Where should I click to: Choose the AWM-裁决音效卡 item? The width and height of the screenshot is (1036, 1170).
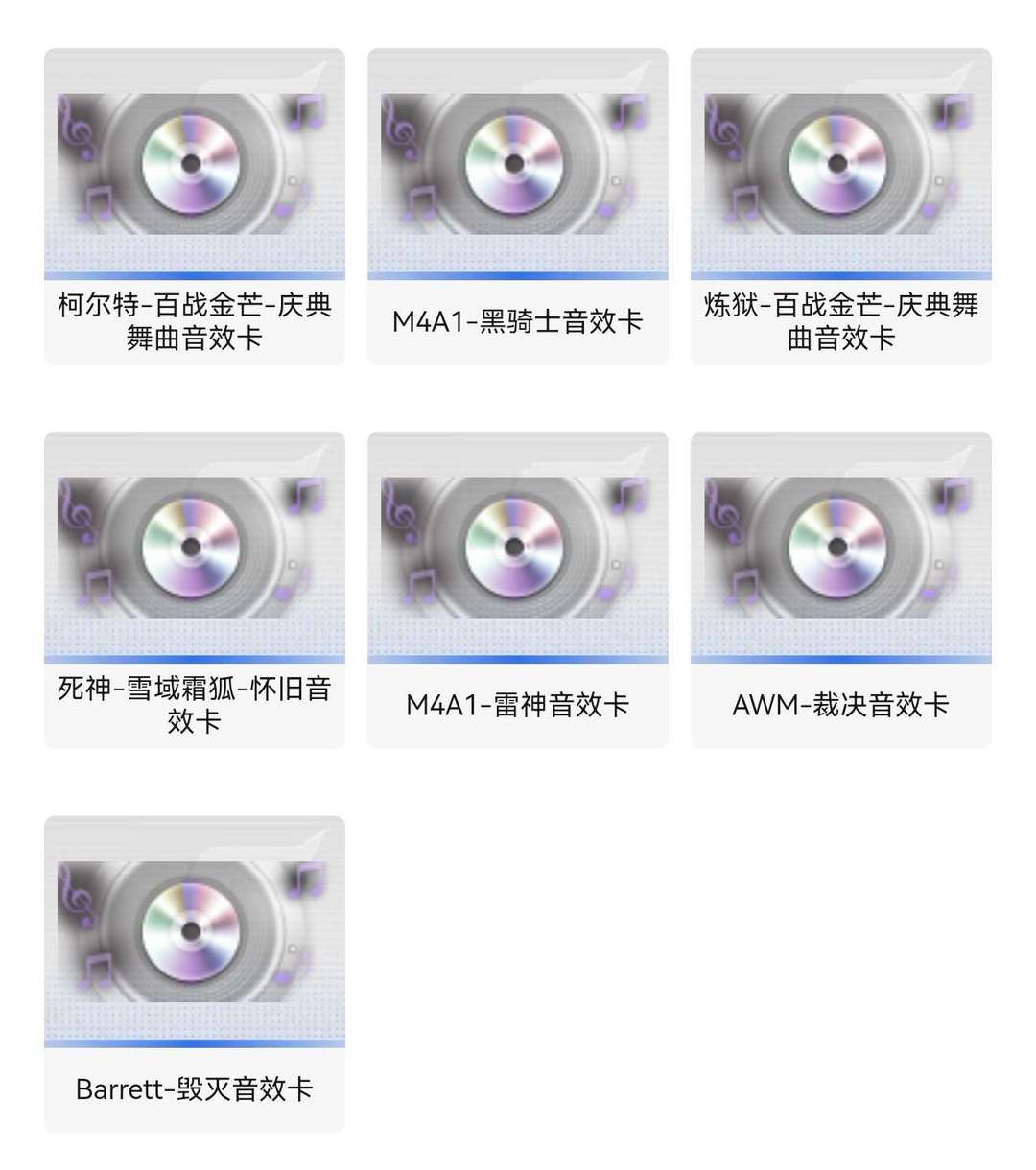(x=840, y=590)
